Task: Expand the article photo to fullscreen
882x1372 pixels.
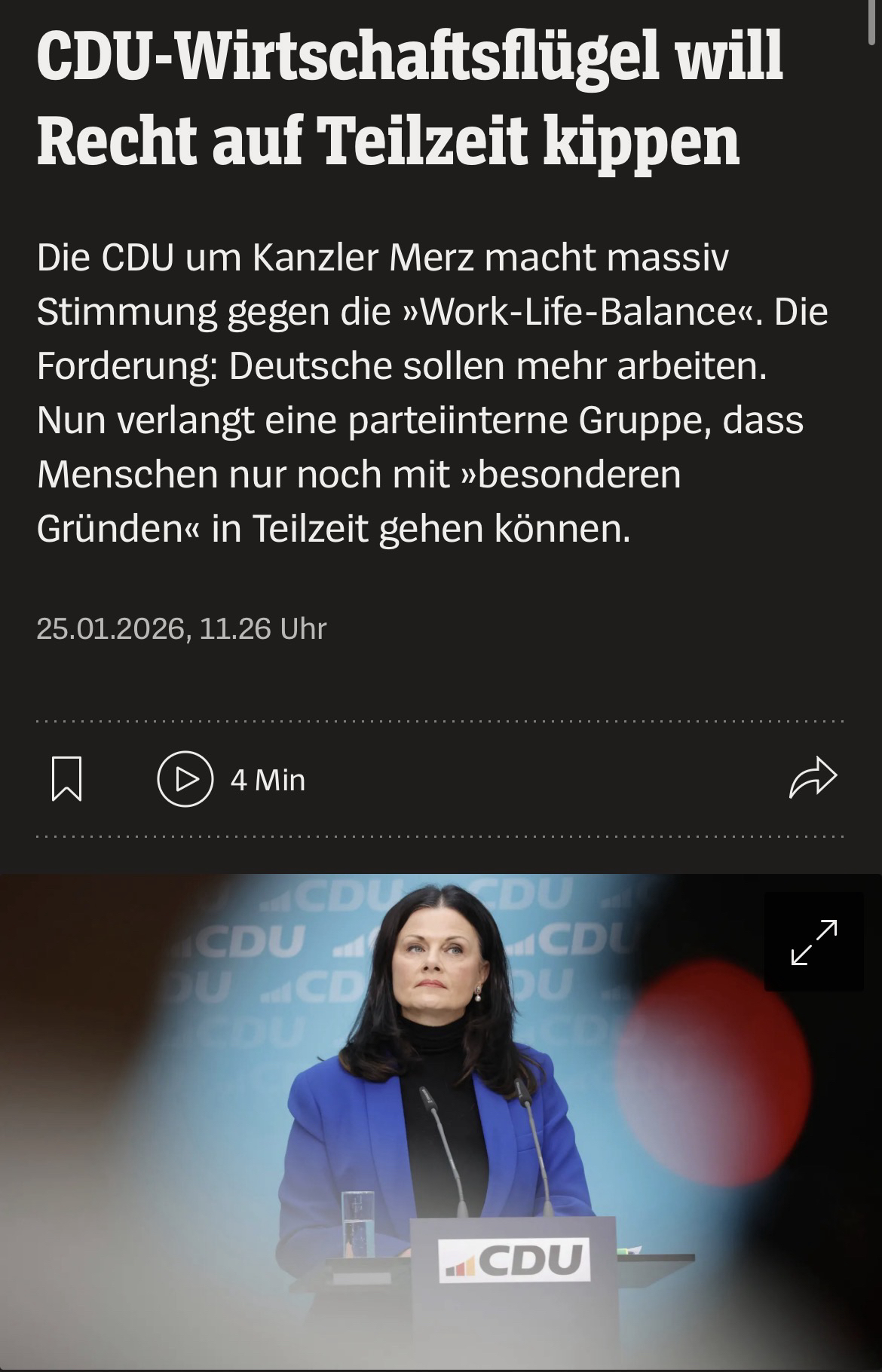Action: (x=813, y=942)
